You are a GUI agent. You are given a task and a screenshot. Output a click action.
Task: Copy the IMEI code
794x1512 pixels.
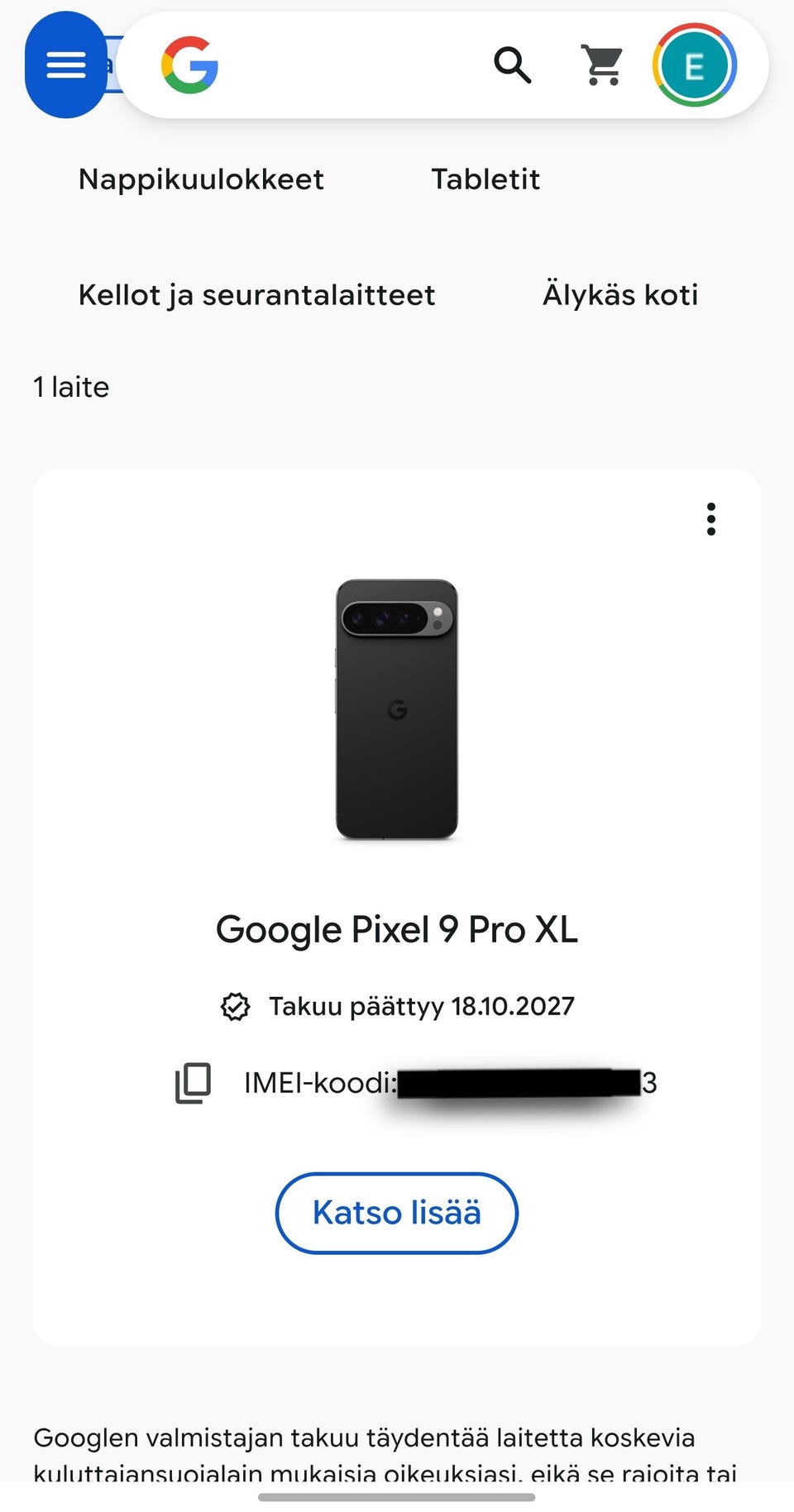(x=194, y=1083)
